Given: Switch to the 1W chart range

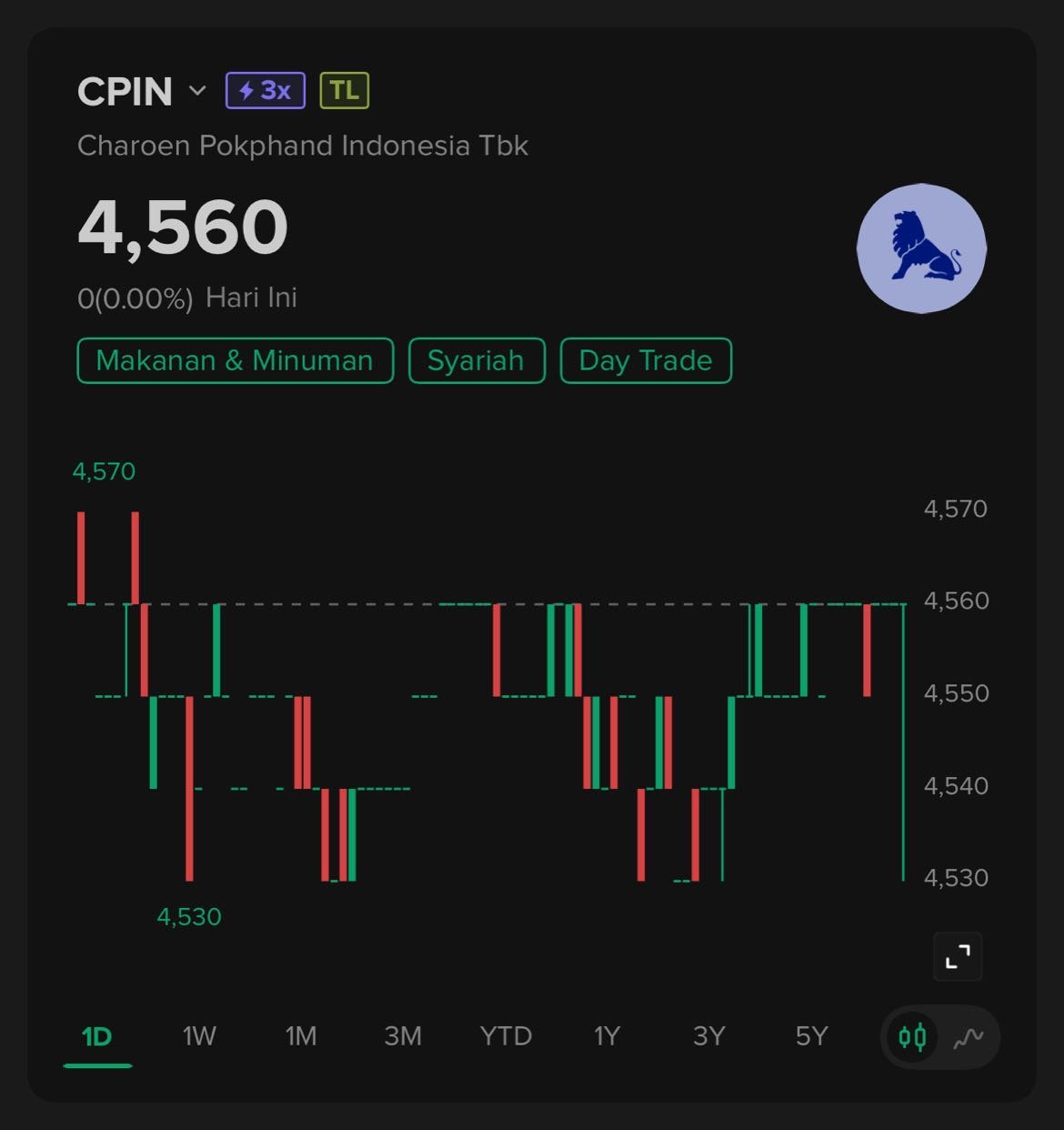Looking at the screenshot, I should (199, 1036).
